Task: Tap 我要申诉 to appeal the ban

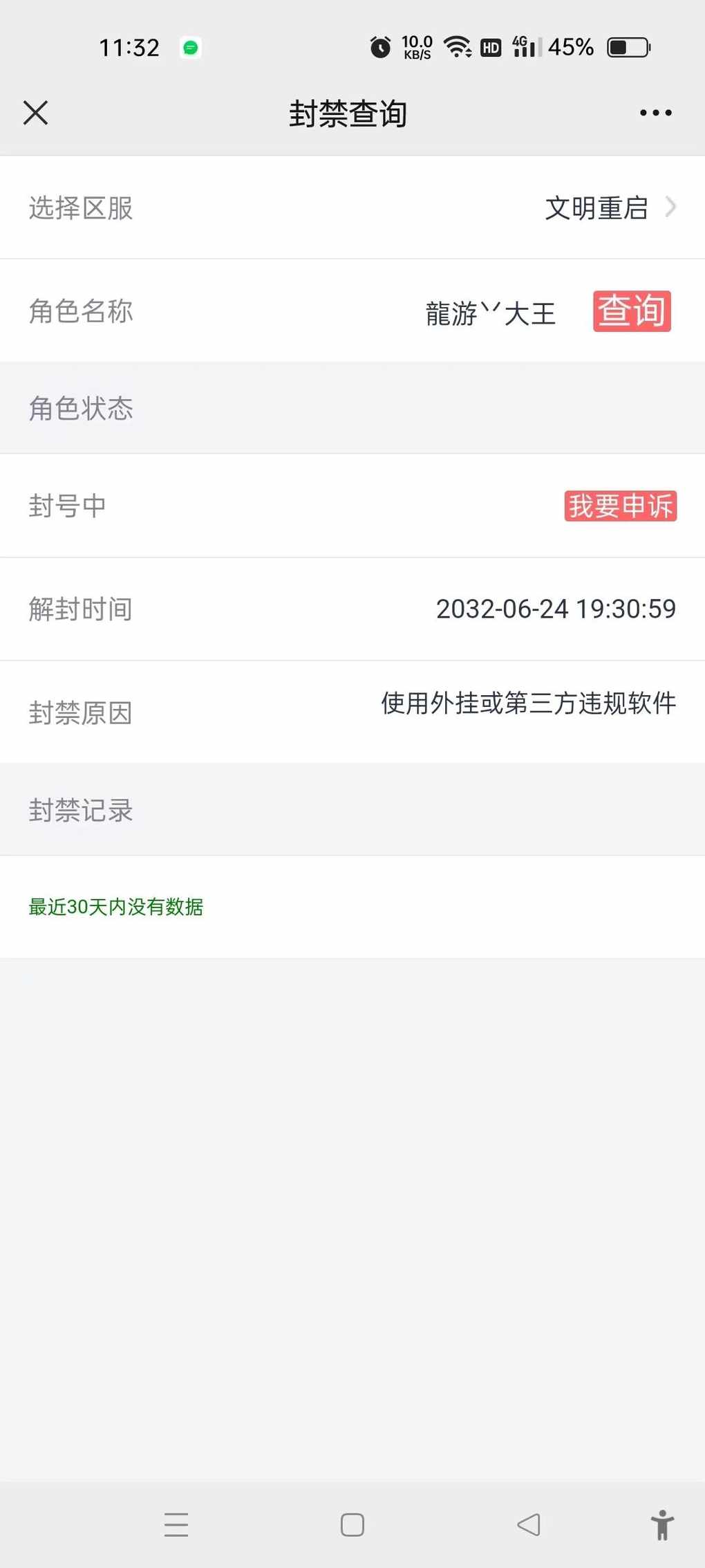Action: point(620,506)
